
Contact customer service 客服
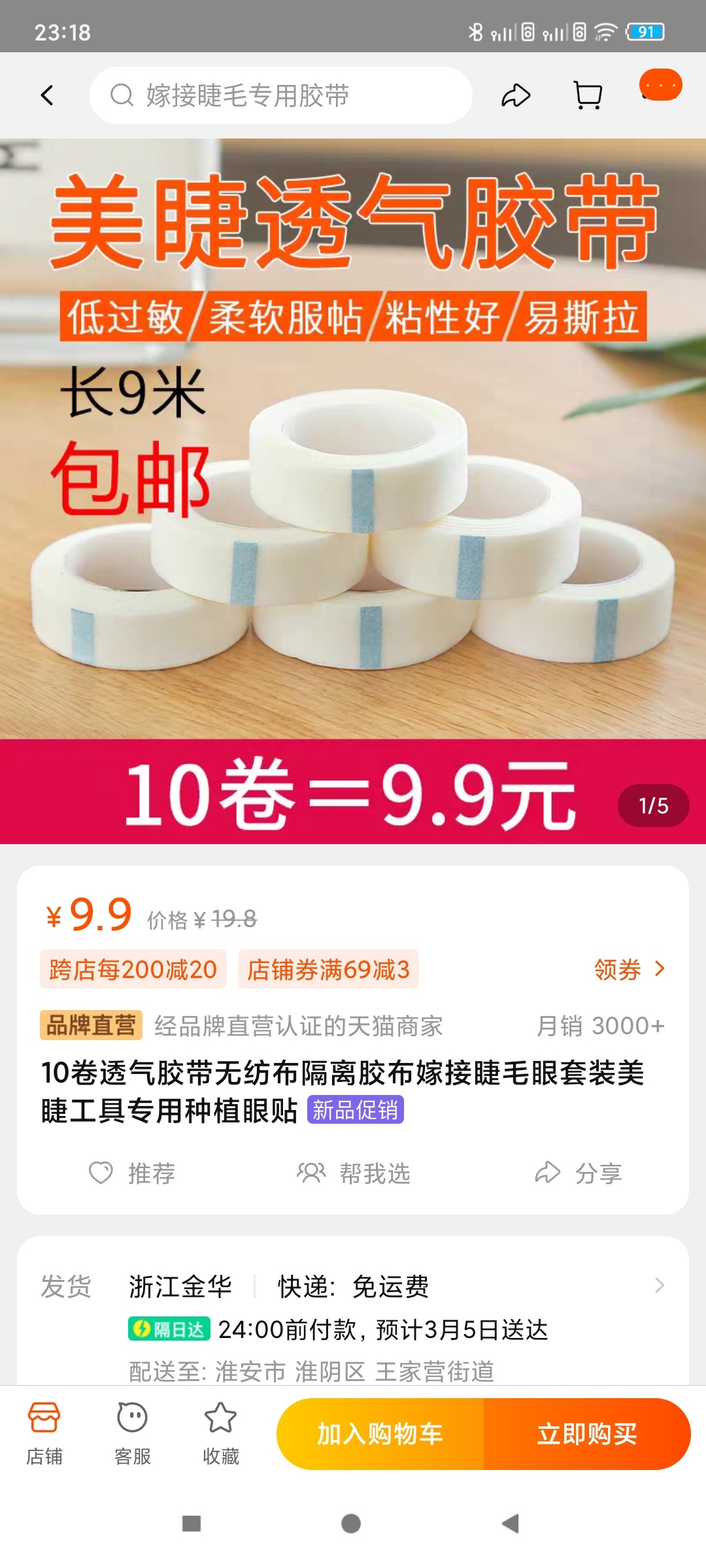(x=133, y=1433)
